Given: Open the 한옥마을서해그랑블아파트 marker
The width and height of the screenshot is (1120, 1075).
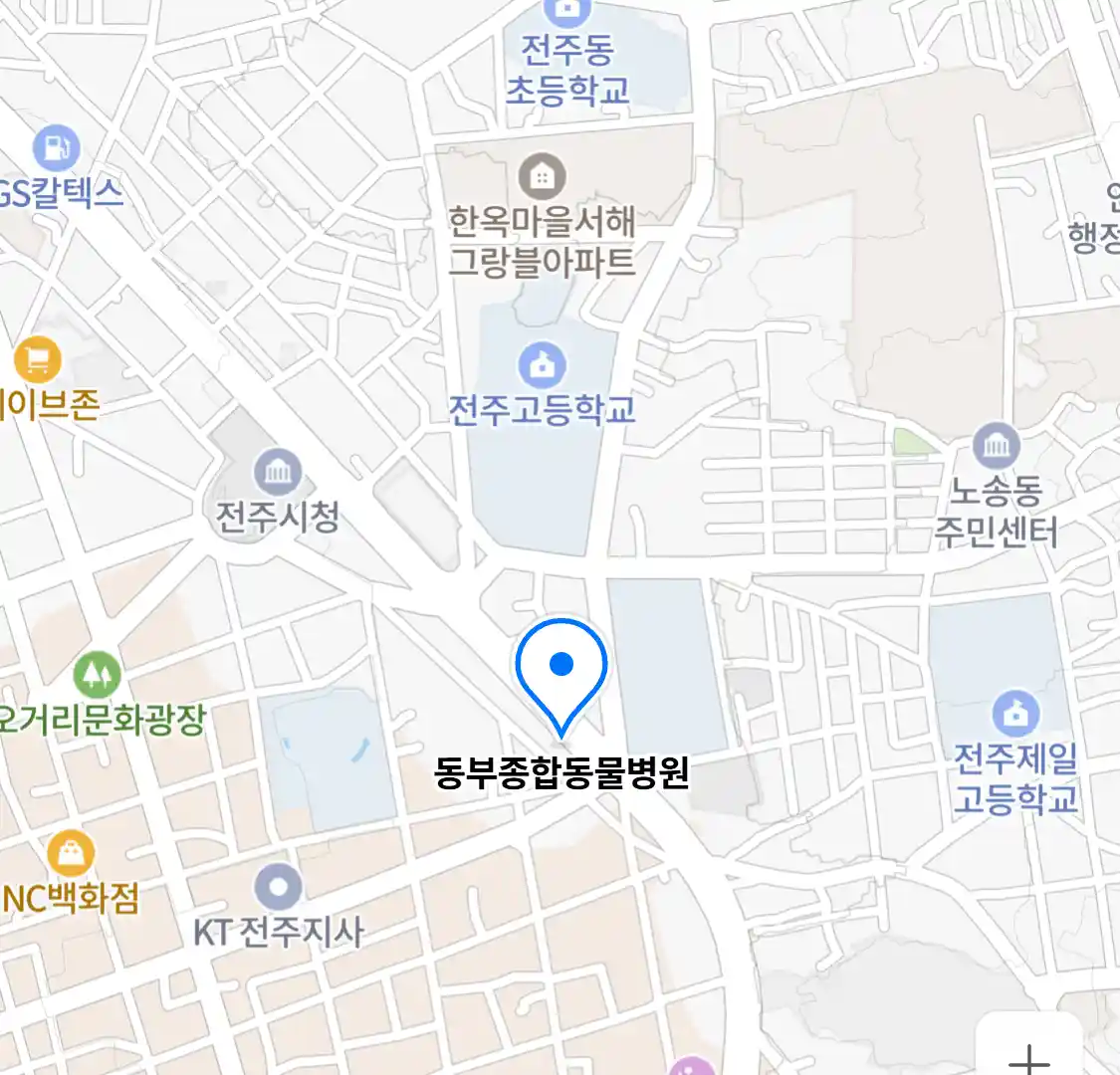Looking at the screenshot, I should click(x=543, y=178).
